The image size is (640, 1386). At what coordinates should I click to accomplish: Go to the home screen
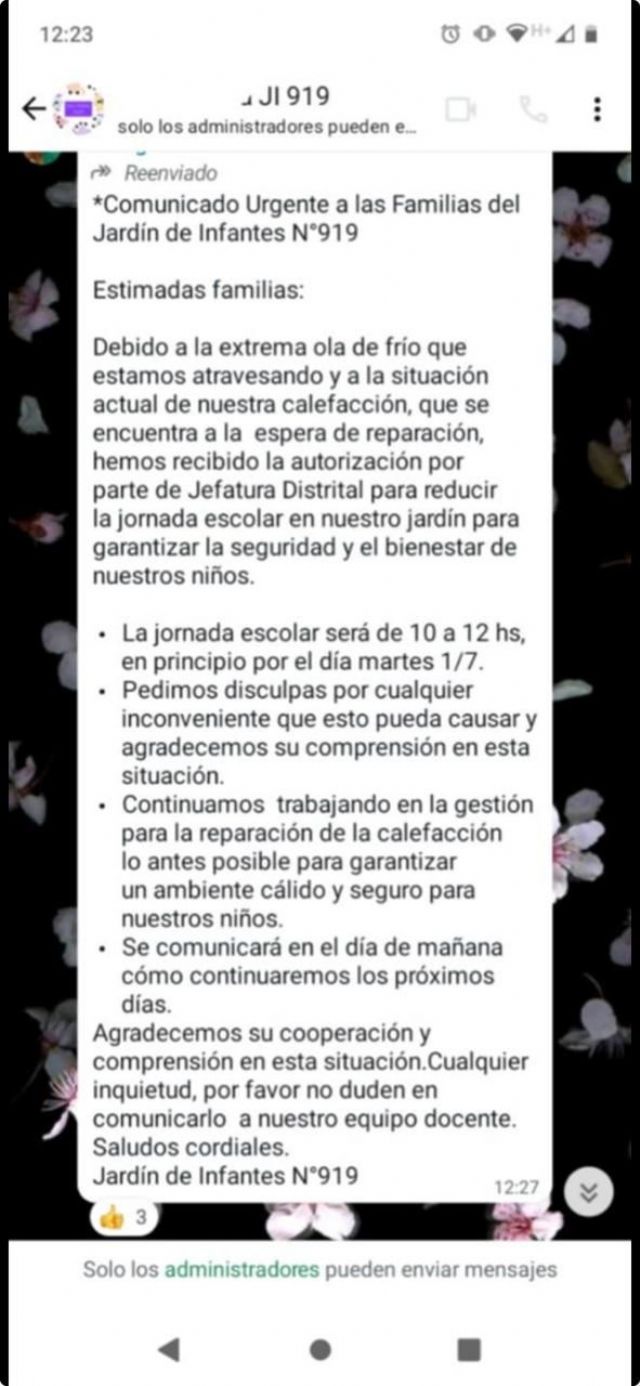tap(320, 1349)
